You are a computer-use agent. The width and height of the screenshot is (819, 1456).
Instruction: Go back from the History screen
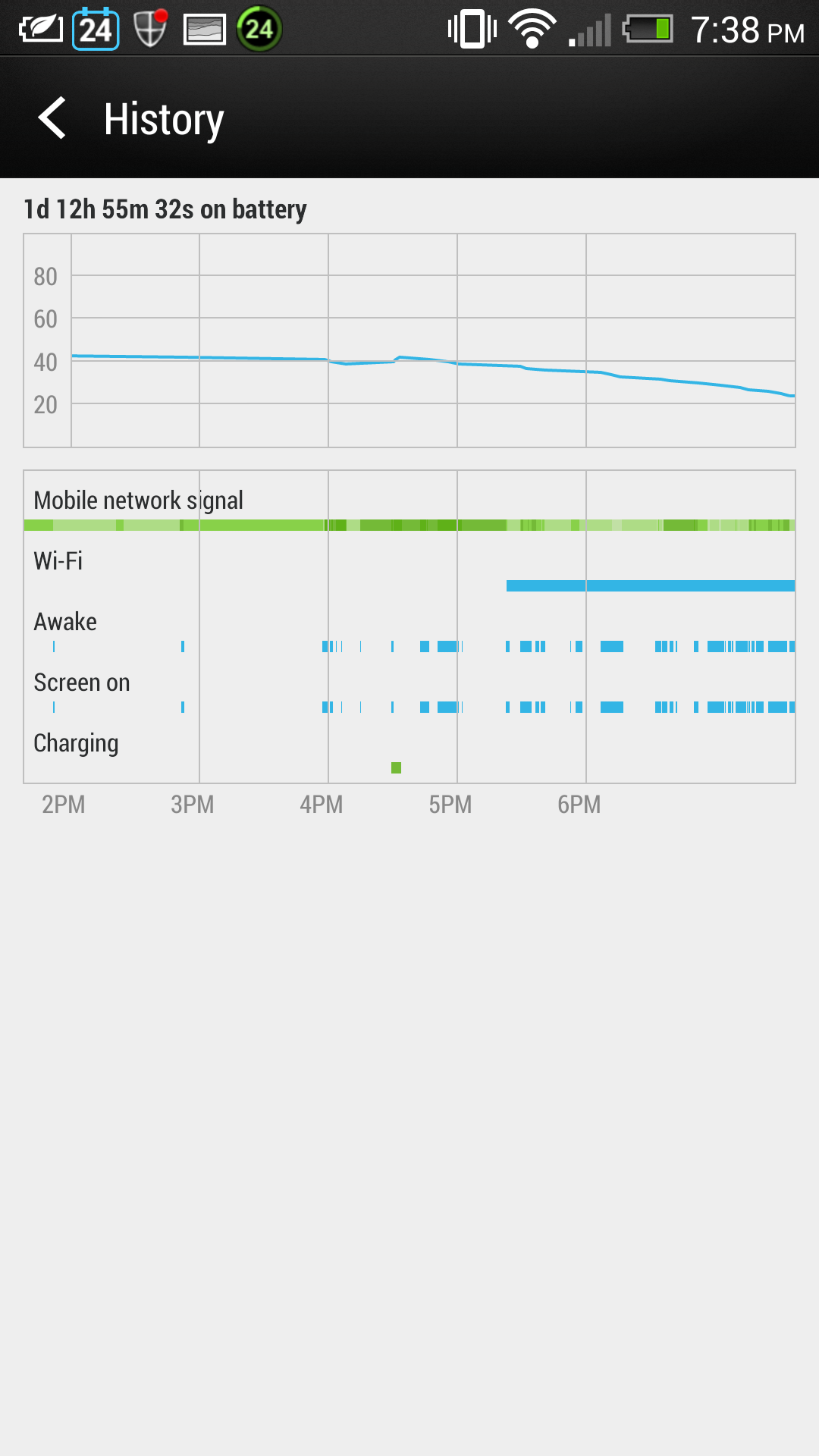point(52,118)
